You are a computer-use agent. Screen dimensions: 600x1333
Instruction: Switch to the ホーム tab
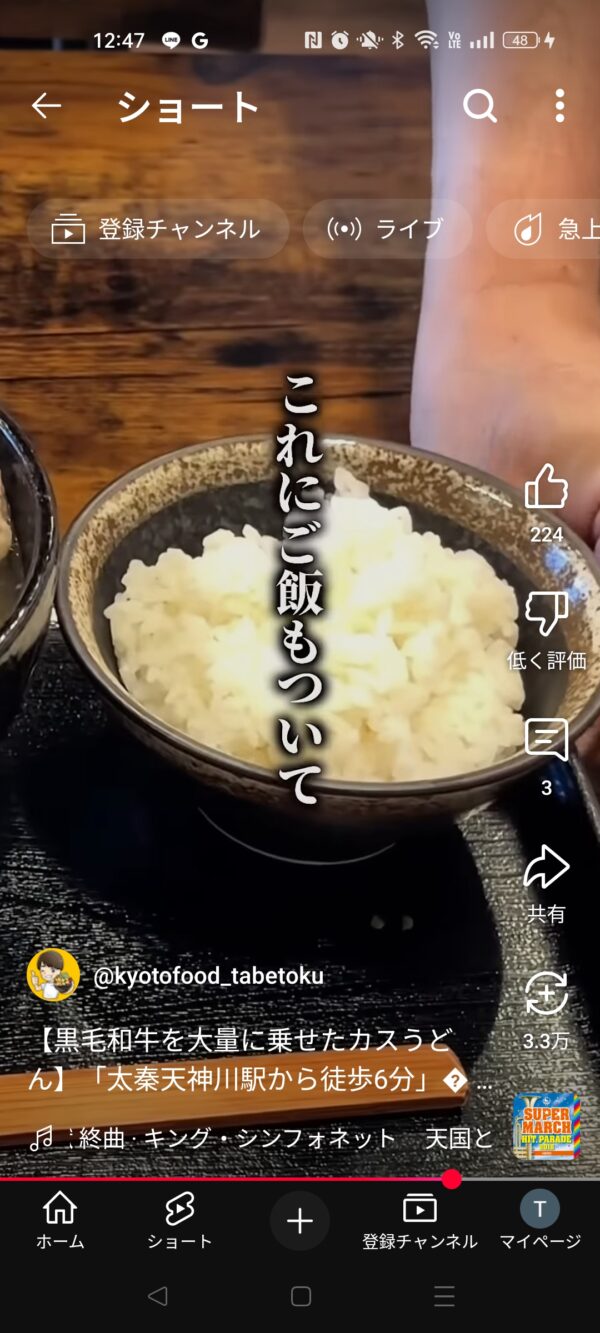pos(60,1221)
